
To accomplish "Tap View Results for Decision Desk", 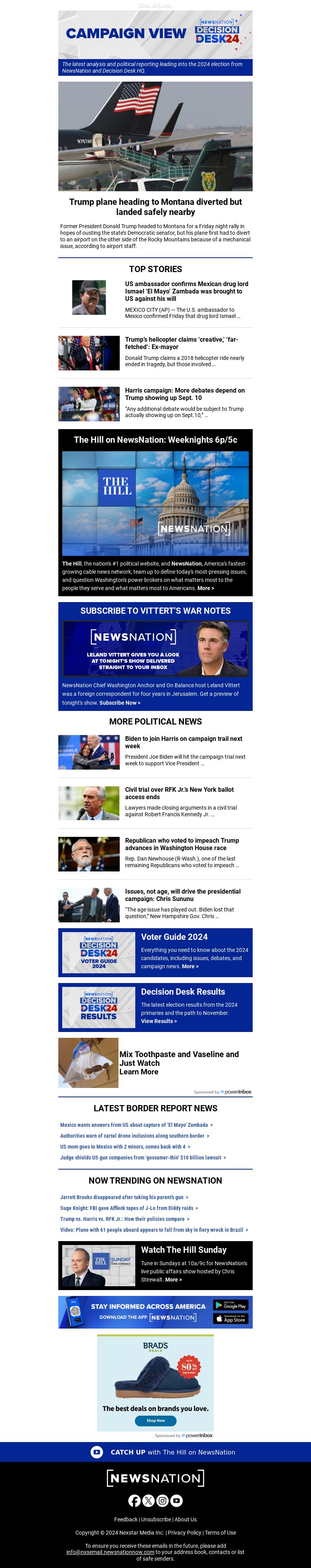I will 159,1021.
